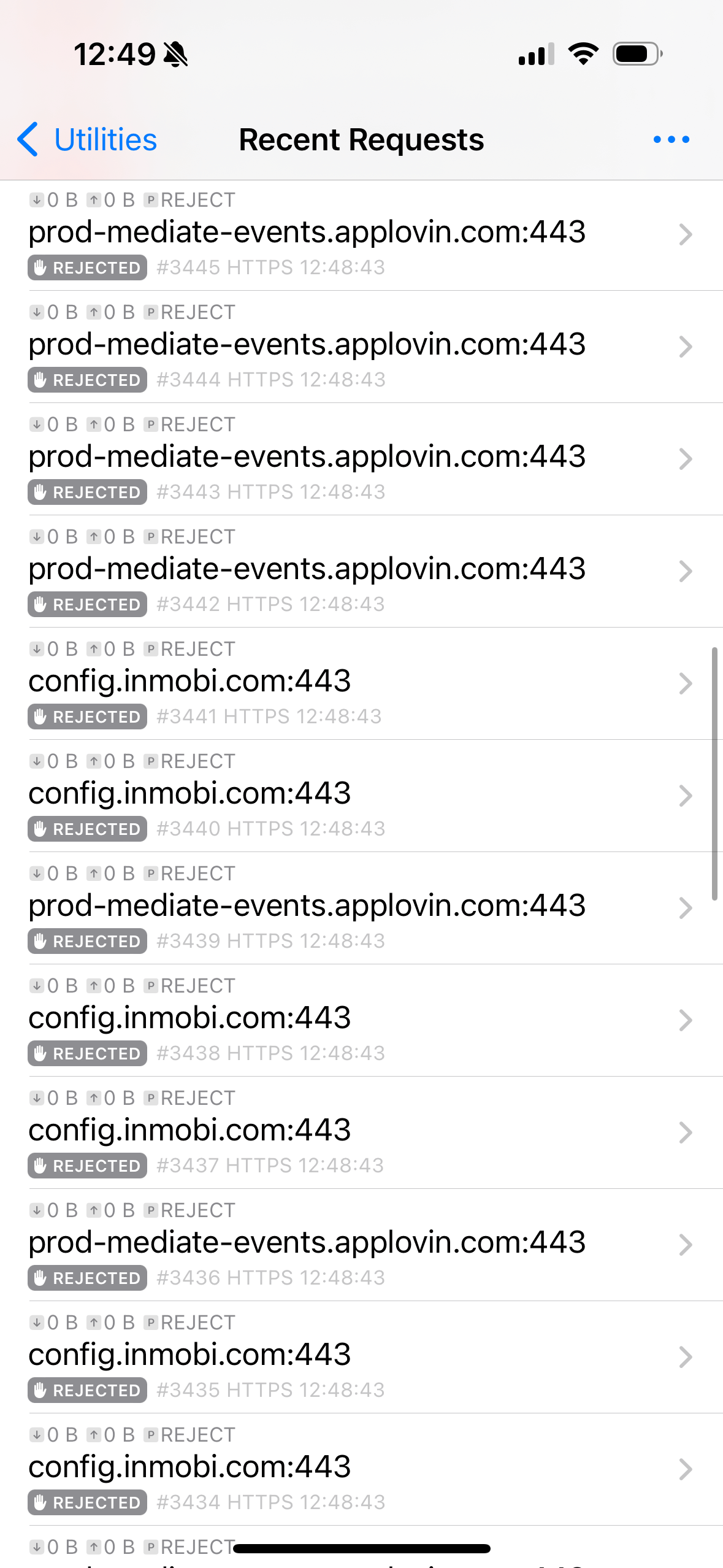View request #3440 details
This screenshot has height=1568, width=723.
click(x=361, y=796)
